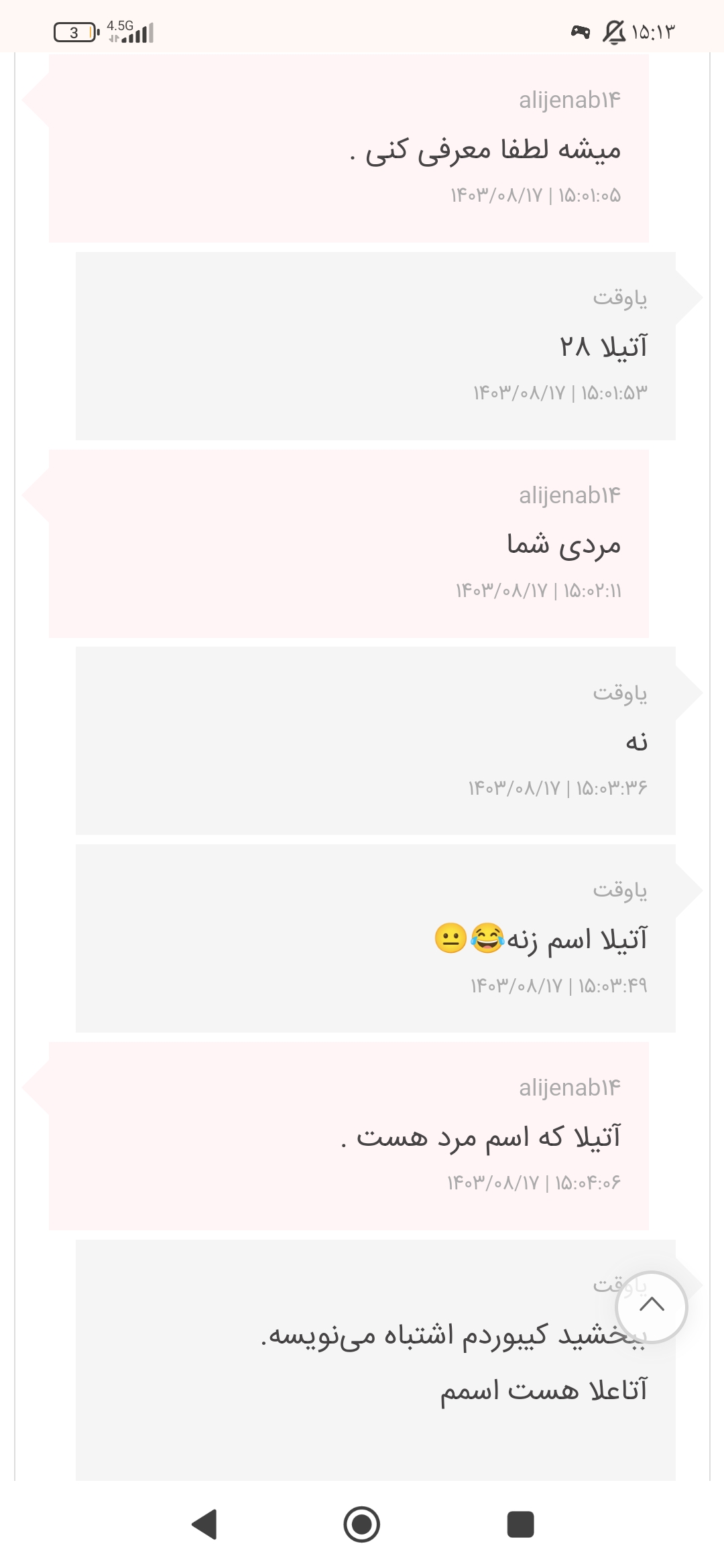Screen dimensions: 724x1568
Task: Go to the home screen via home button
Action: tap(362, 1524)
